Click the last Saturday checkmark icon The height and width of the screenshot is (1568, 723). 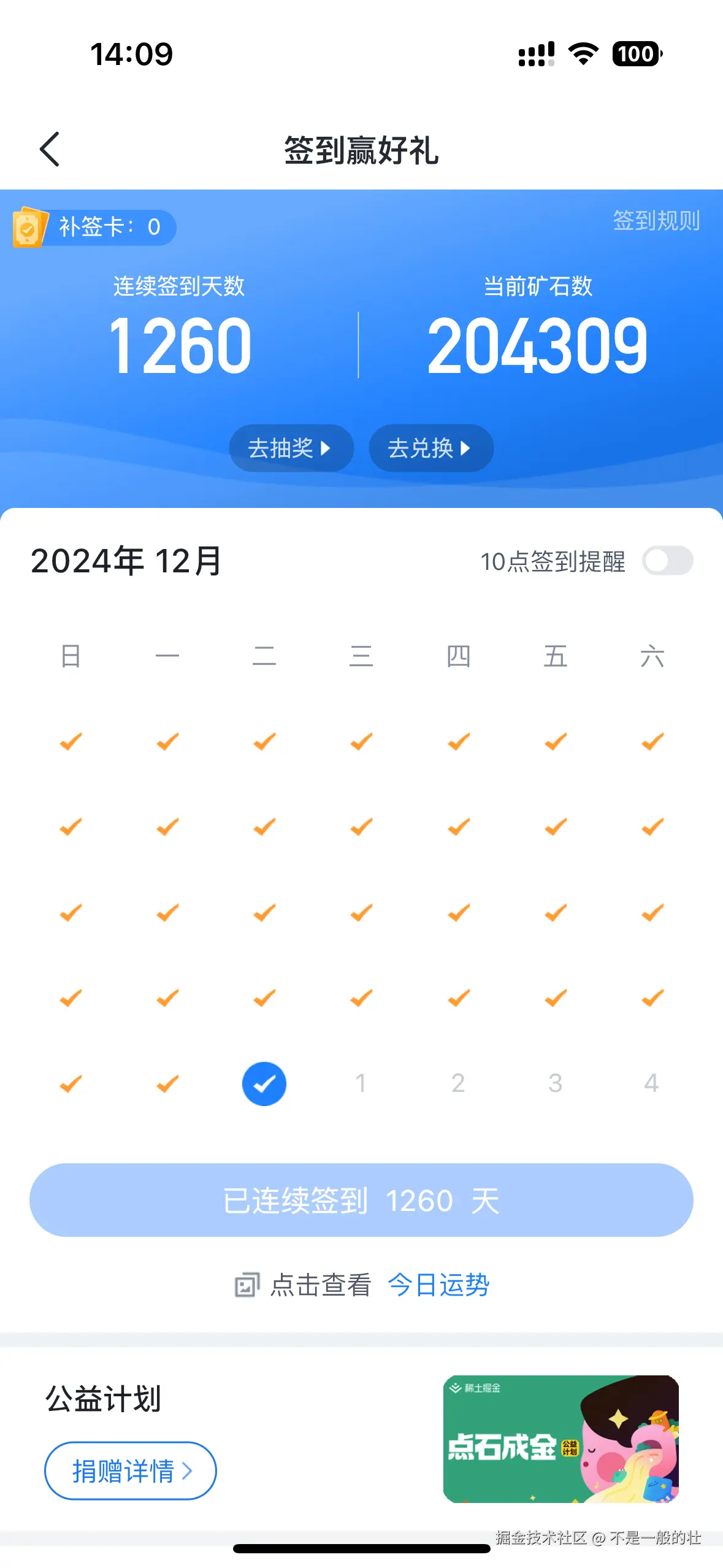click(x=652, y=997)
